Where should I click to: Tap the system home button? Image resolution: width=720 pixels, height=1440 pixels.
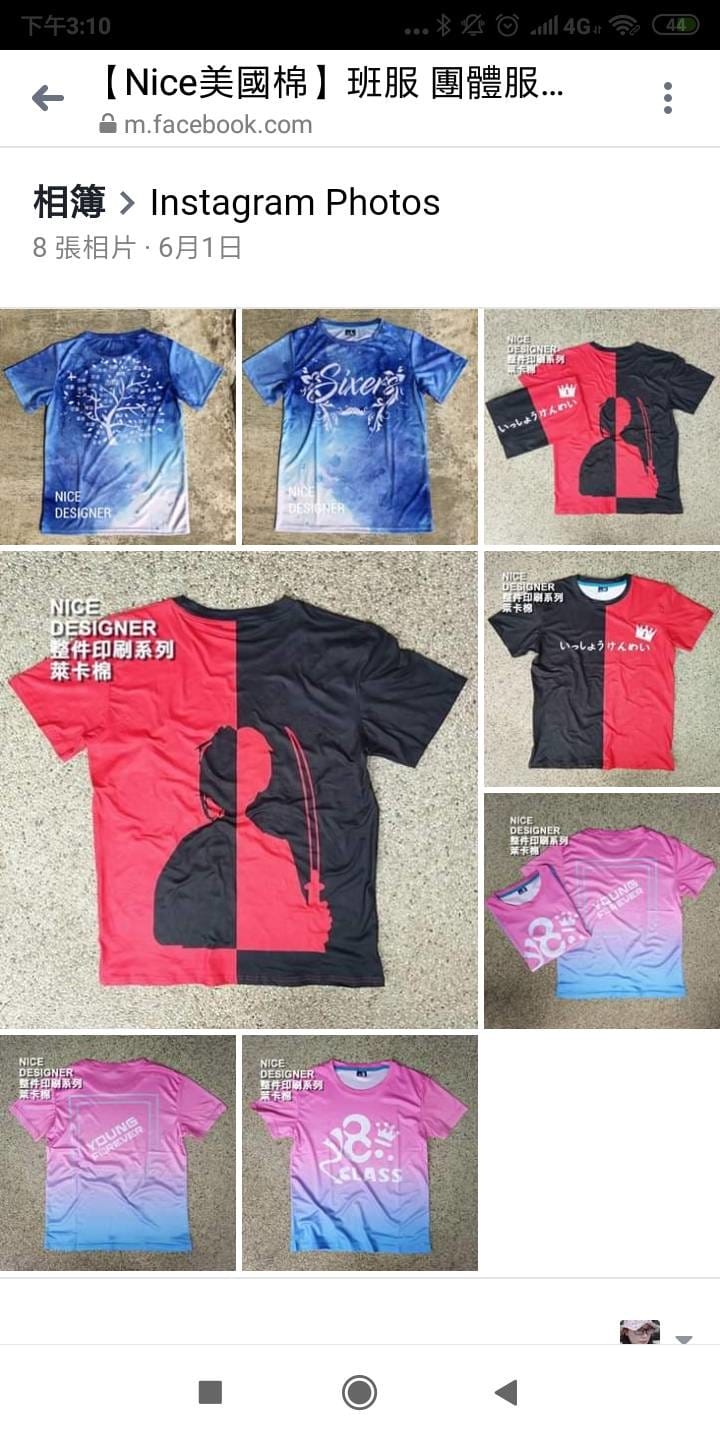click(x=359, y=1392)
